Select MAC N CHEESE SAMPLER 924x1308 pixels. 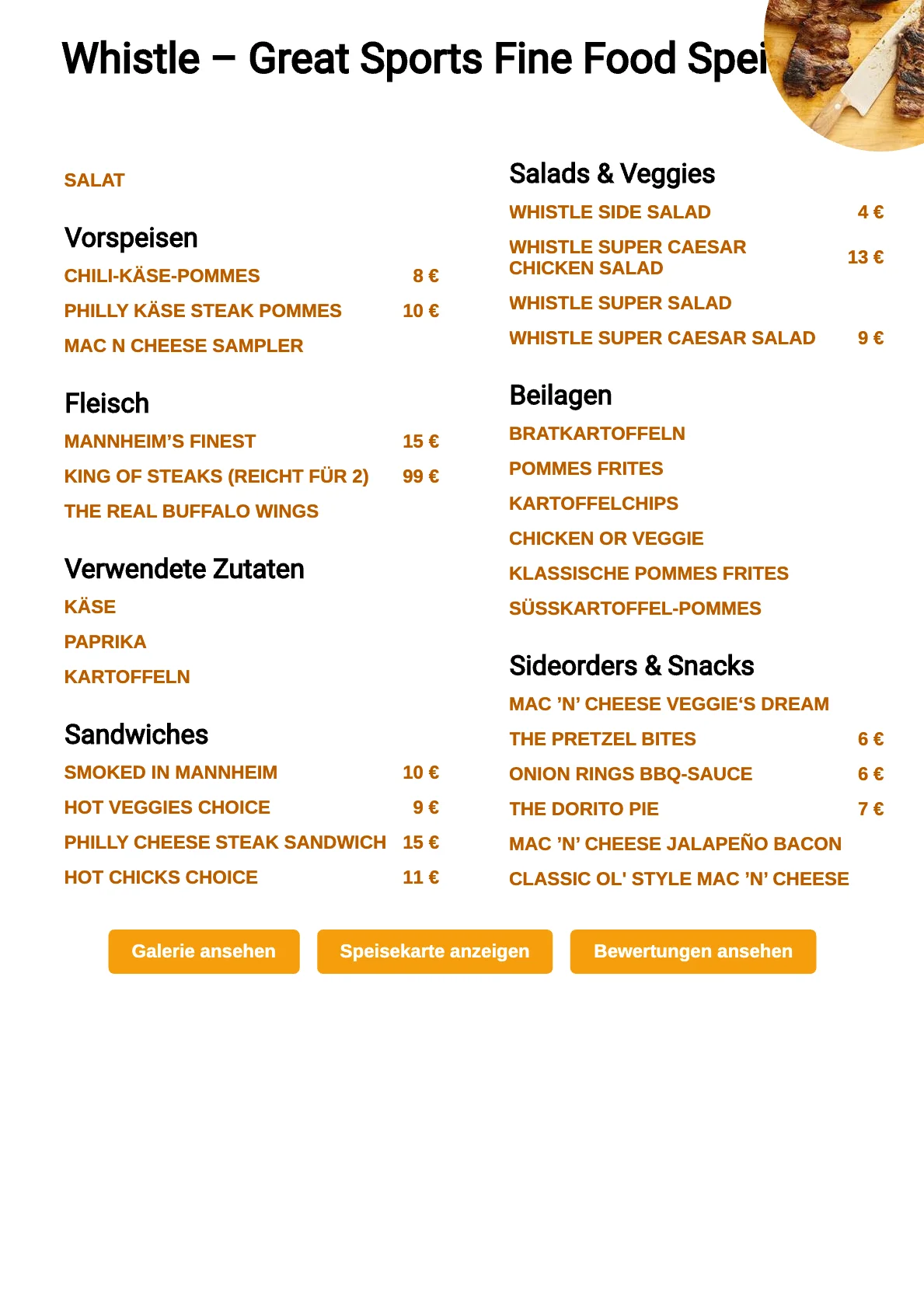[x=183, y=346]
